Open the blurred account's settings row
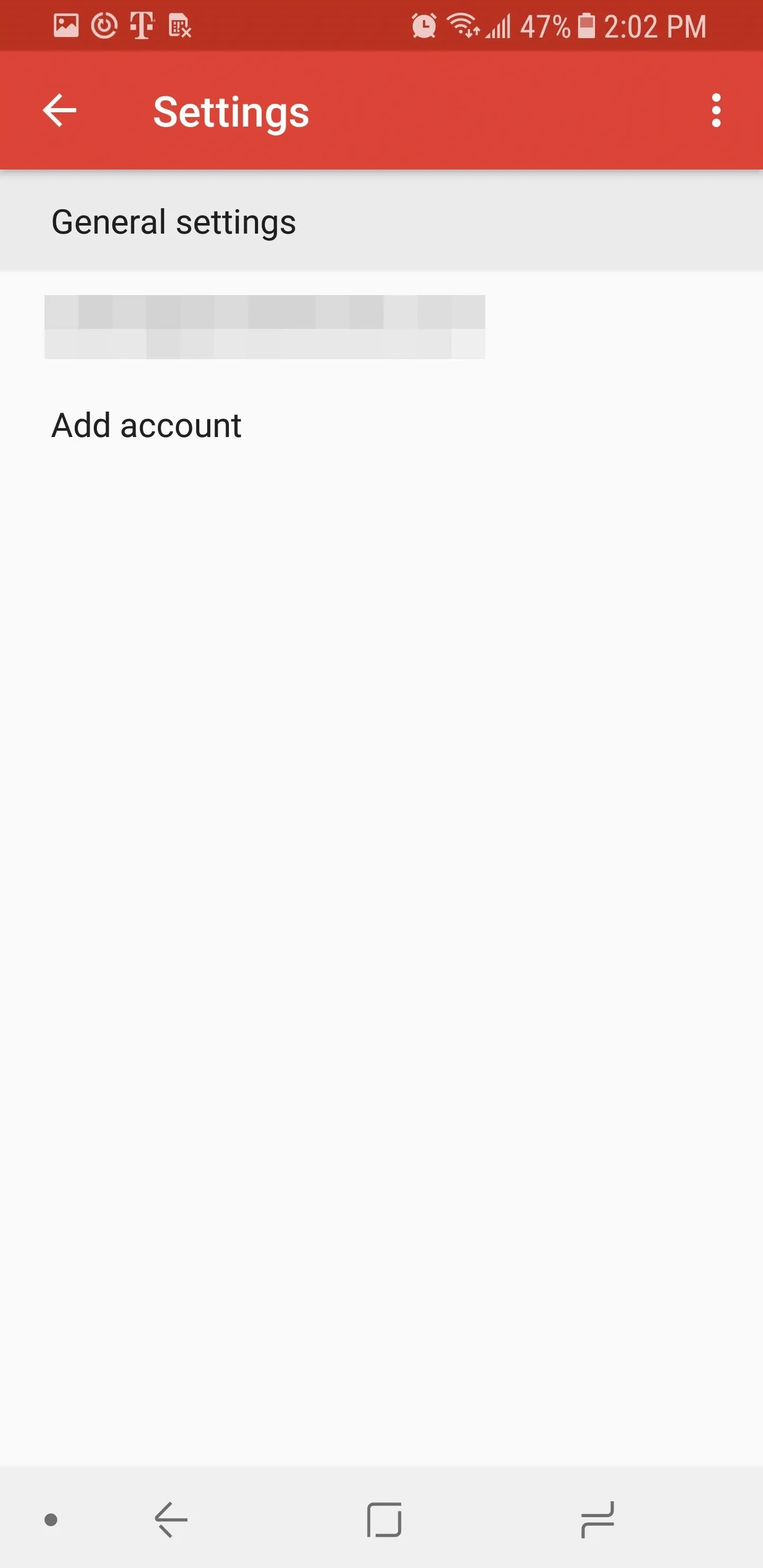Image resolution: width=763 pixels, height=1568 pixels. point(381,327)
